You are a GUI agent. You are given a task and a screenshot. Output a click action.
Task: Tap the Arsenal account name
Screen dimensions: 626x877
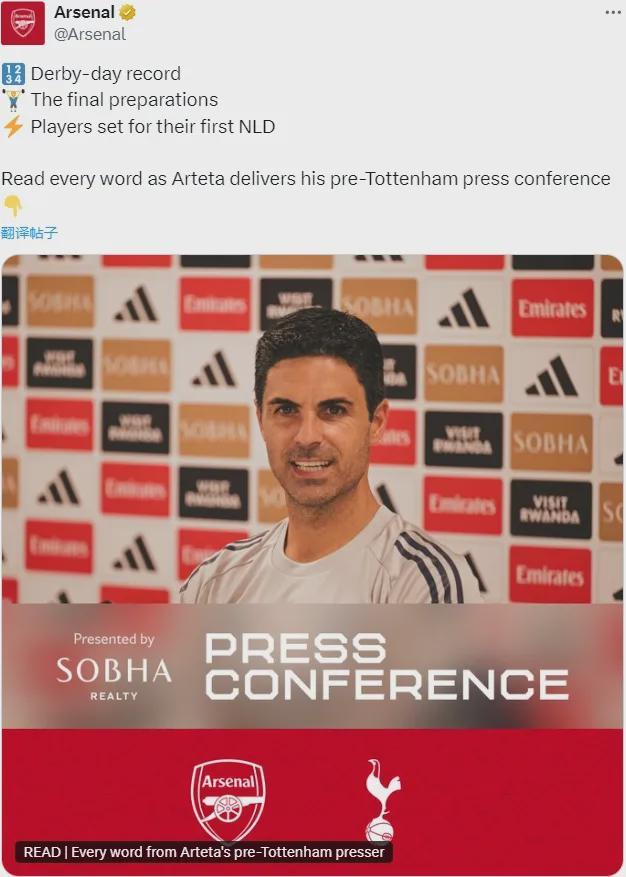click(x=85, y=13)
